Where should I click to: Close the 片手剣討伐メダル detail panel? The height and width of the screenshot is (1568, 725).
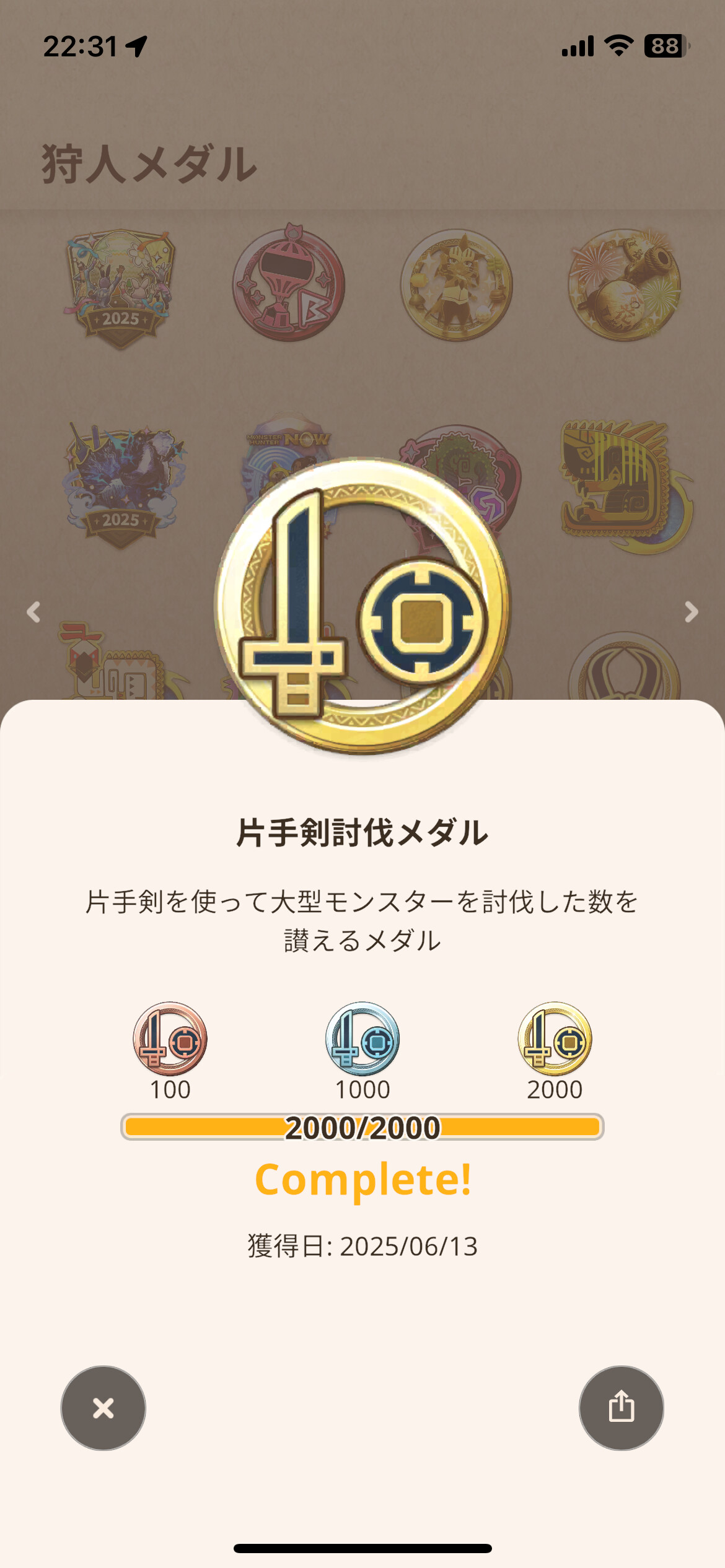103,1408
